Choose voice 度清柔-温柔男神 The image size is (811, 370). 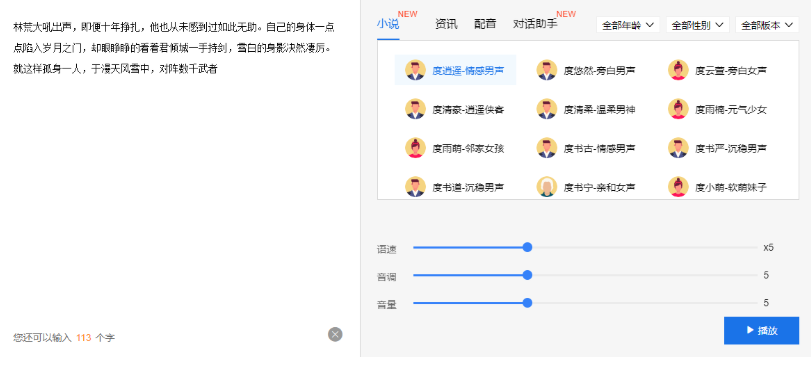point(587,109)
